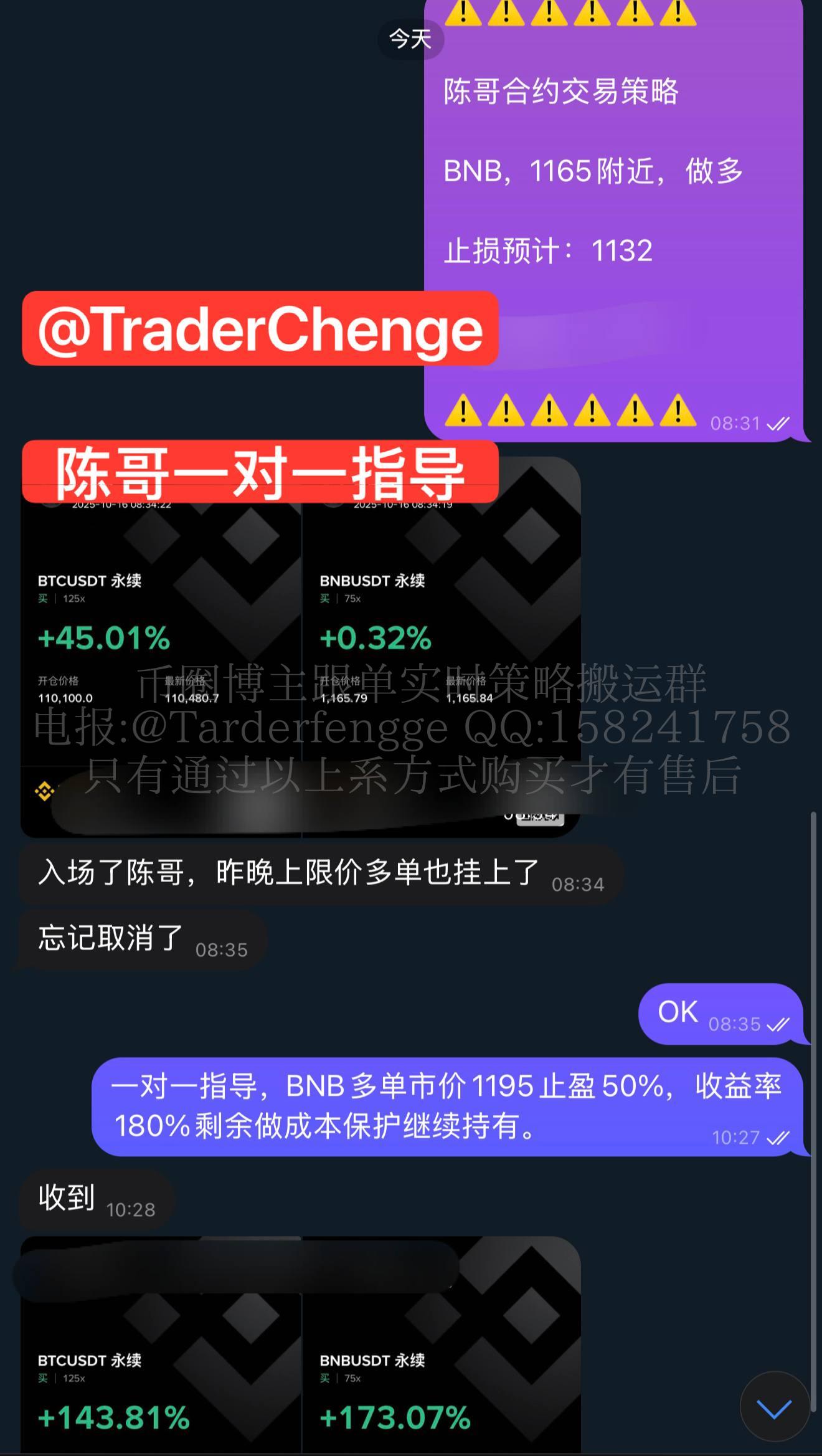Viewport: 822px width, 1456px height.
Task: Tap the 今天 date chip
Action: click(410, 39)
